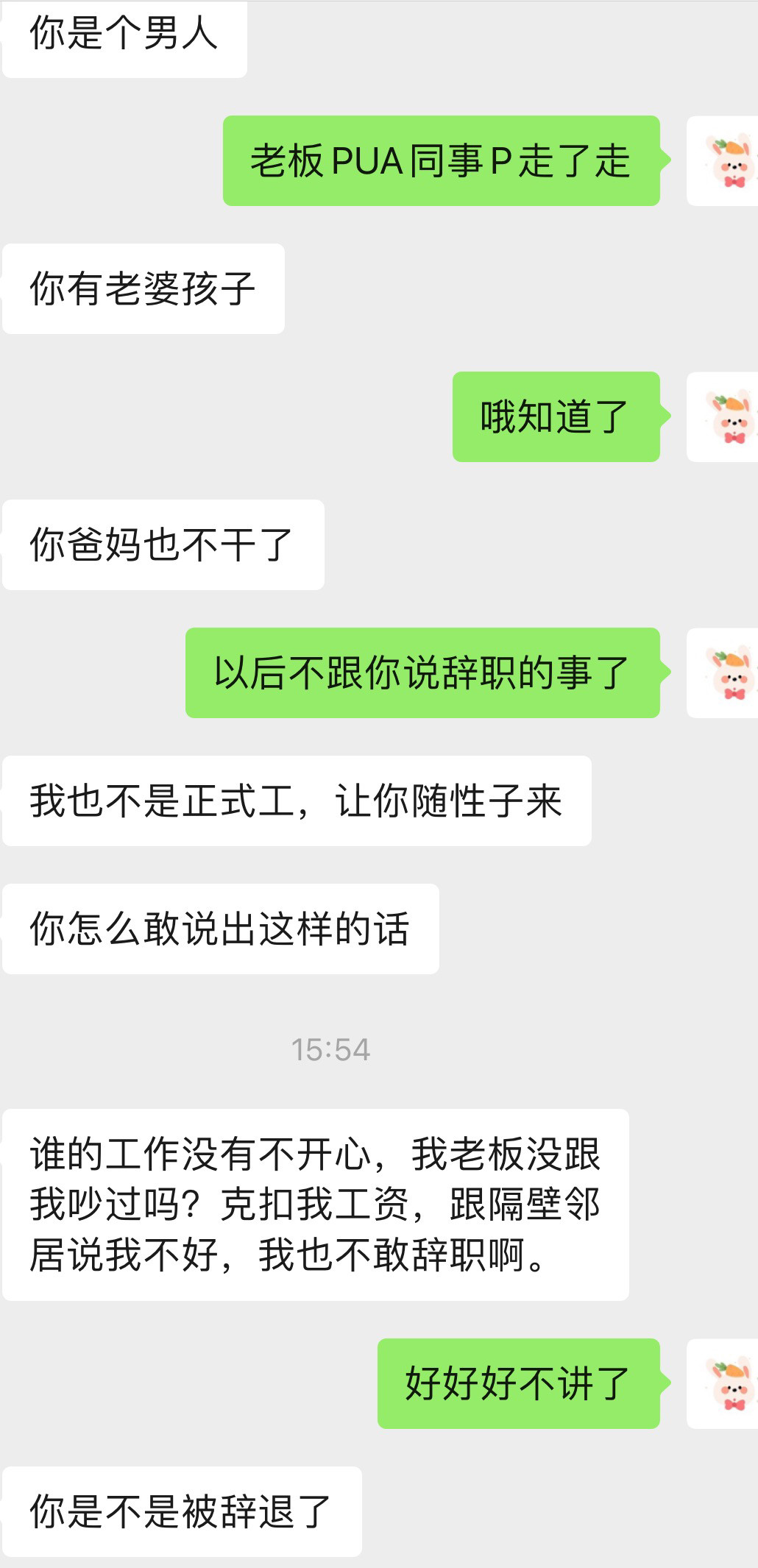Tap the rabbit avatar next to "哦知道了"
Viewport: 758px width, 1568px height.
[723, 416]
